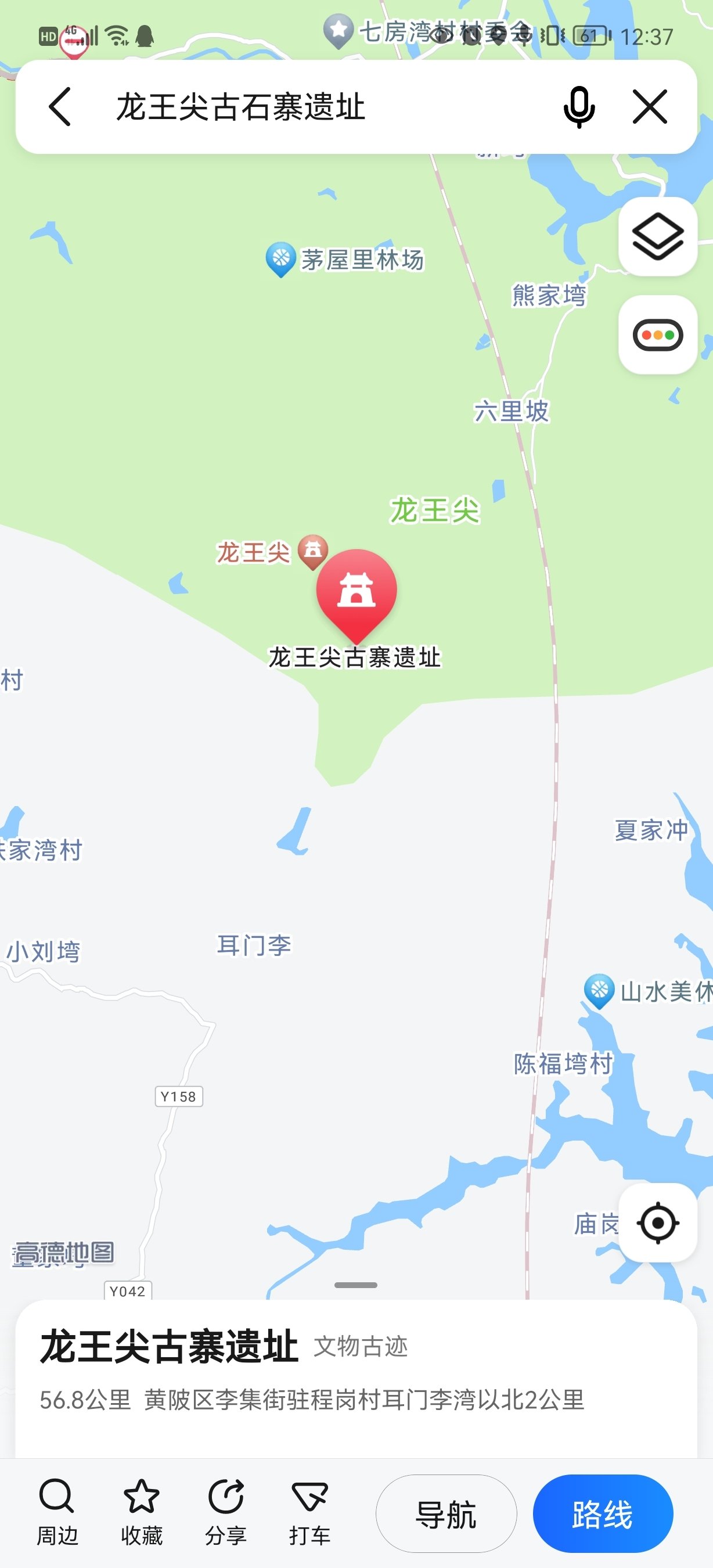The width and height of the screenshot is (713, 1568).
Task: Select the red 龙王尖古寨遗址 pin
Action: click(356, 591)
